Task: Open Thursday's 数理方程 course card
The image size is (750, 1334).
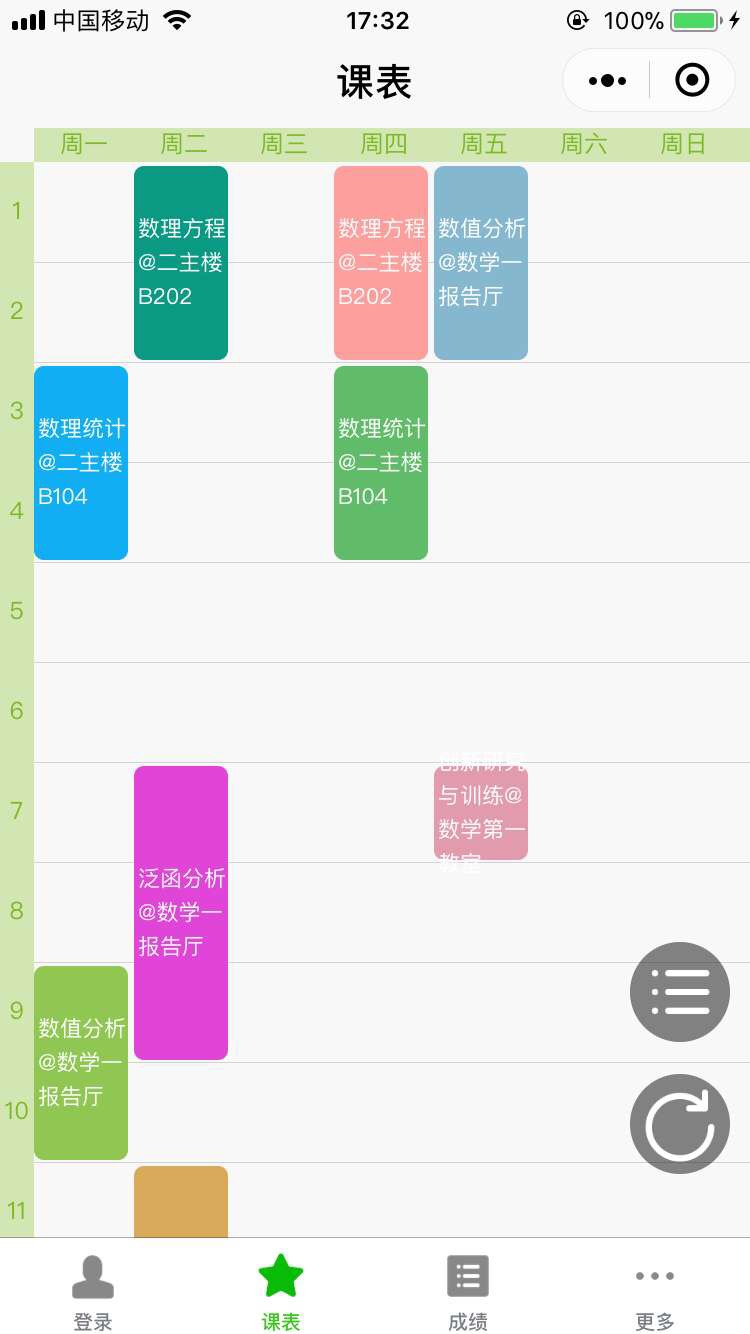Action: click(x=381, y=263)
